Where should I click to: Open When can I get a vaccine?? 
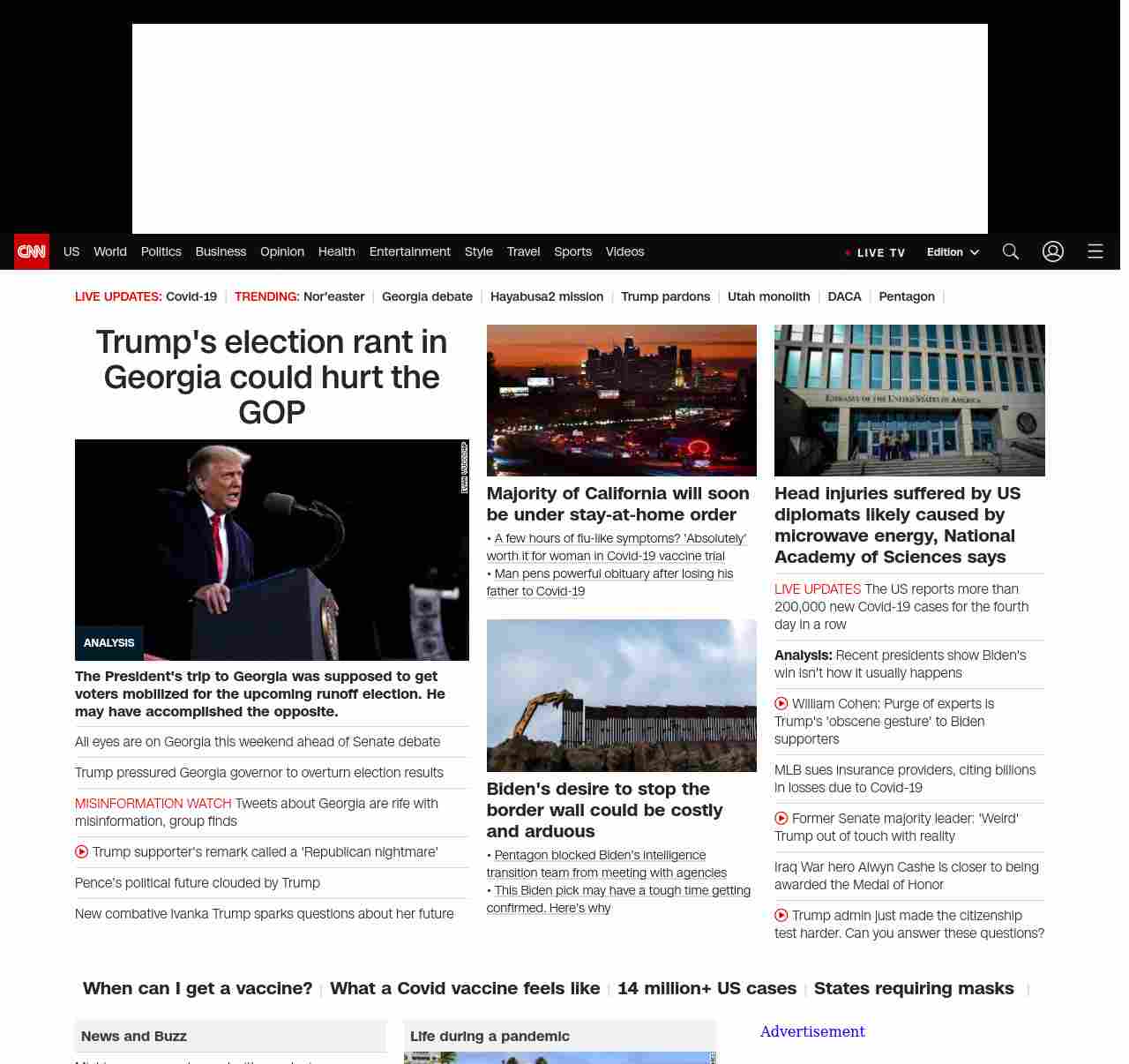point(198,989)
